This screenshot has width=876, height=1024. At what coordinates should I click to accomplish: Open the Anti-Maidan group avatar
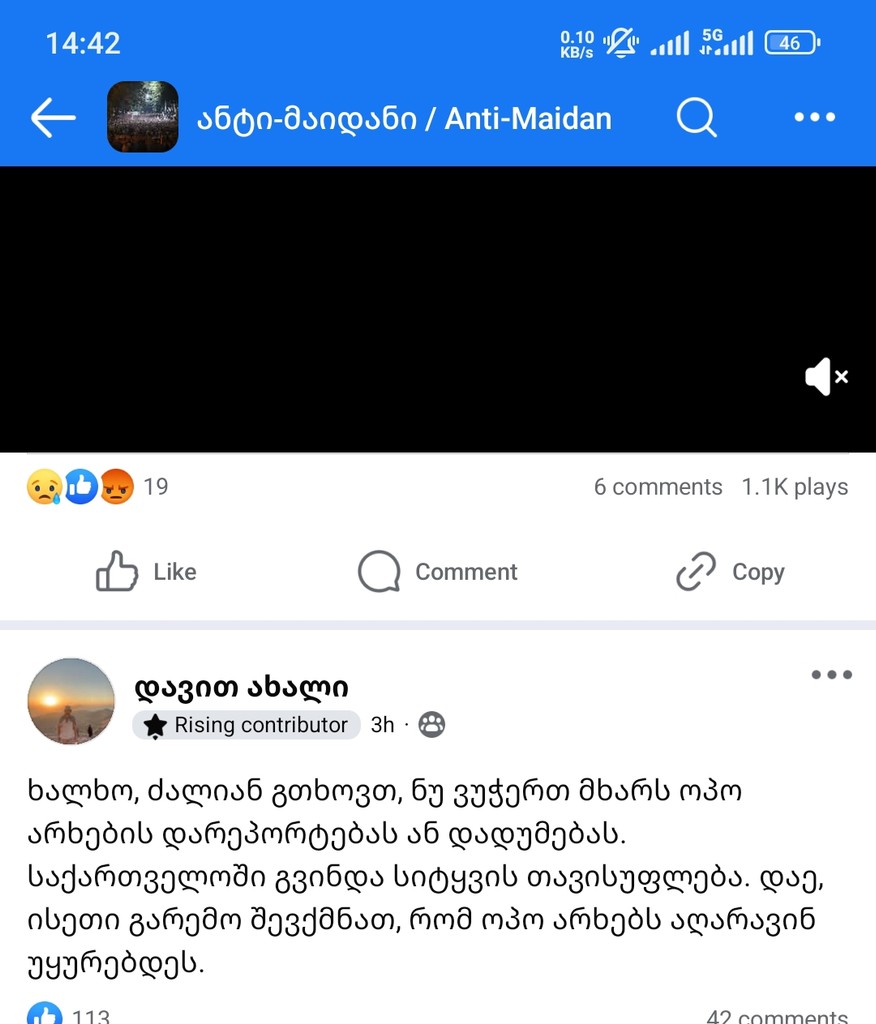click(x=143, y=118)
